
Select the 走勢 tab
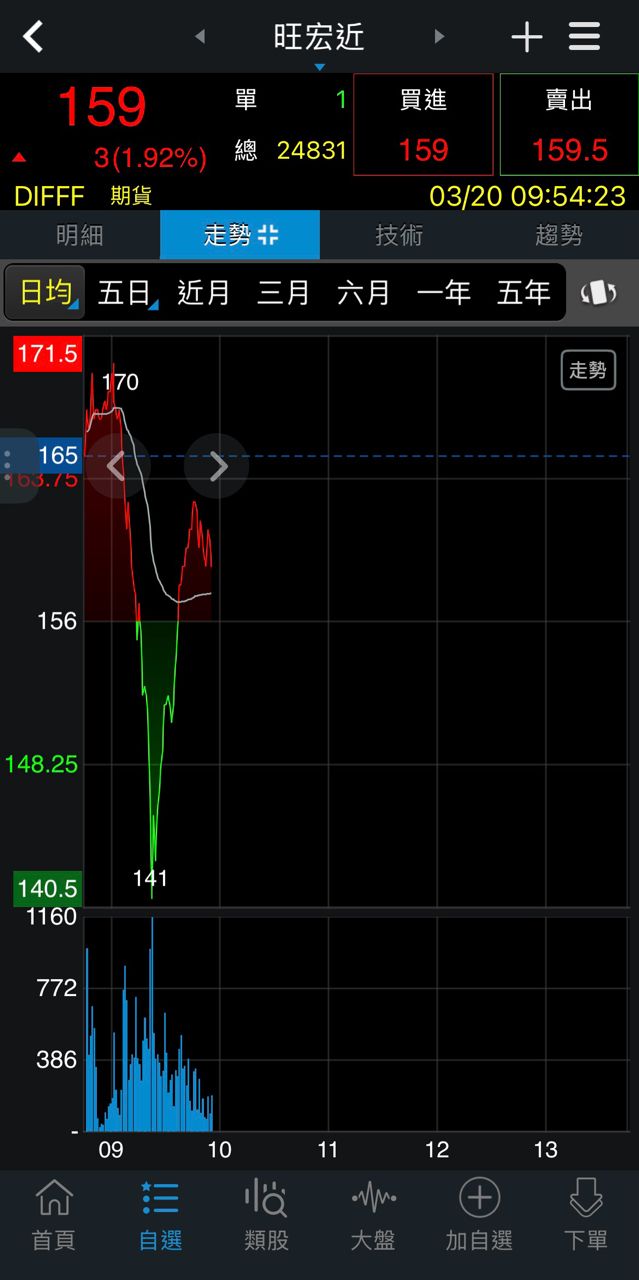(240, 235)
